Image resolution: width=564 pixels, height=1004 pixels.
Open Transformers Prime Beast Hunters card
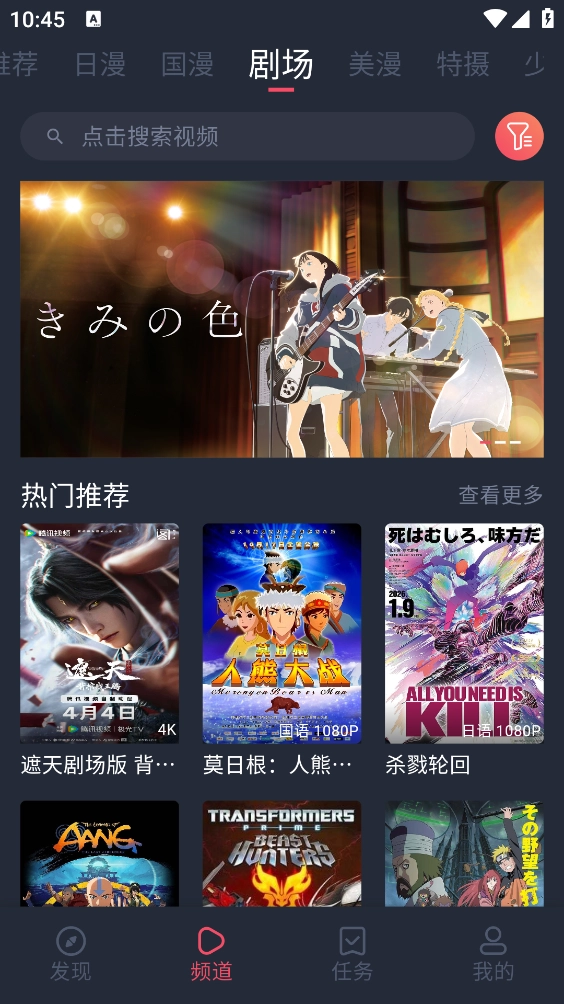tap(282, 854)
